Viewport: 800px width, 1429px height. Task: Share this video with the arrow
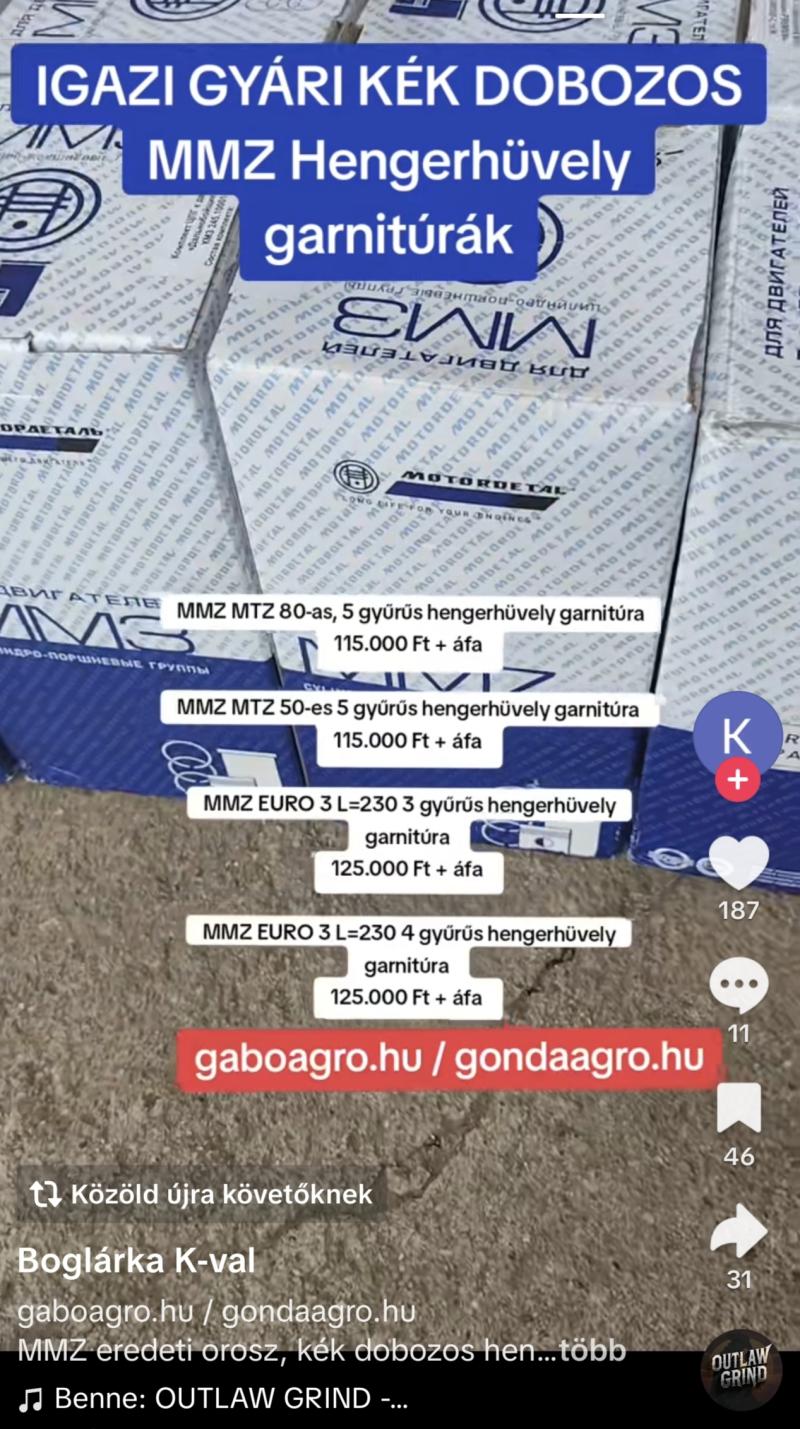(x=739, y=1232)
